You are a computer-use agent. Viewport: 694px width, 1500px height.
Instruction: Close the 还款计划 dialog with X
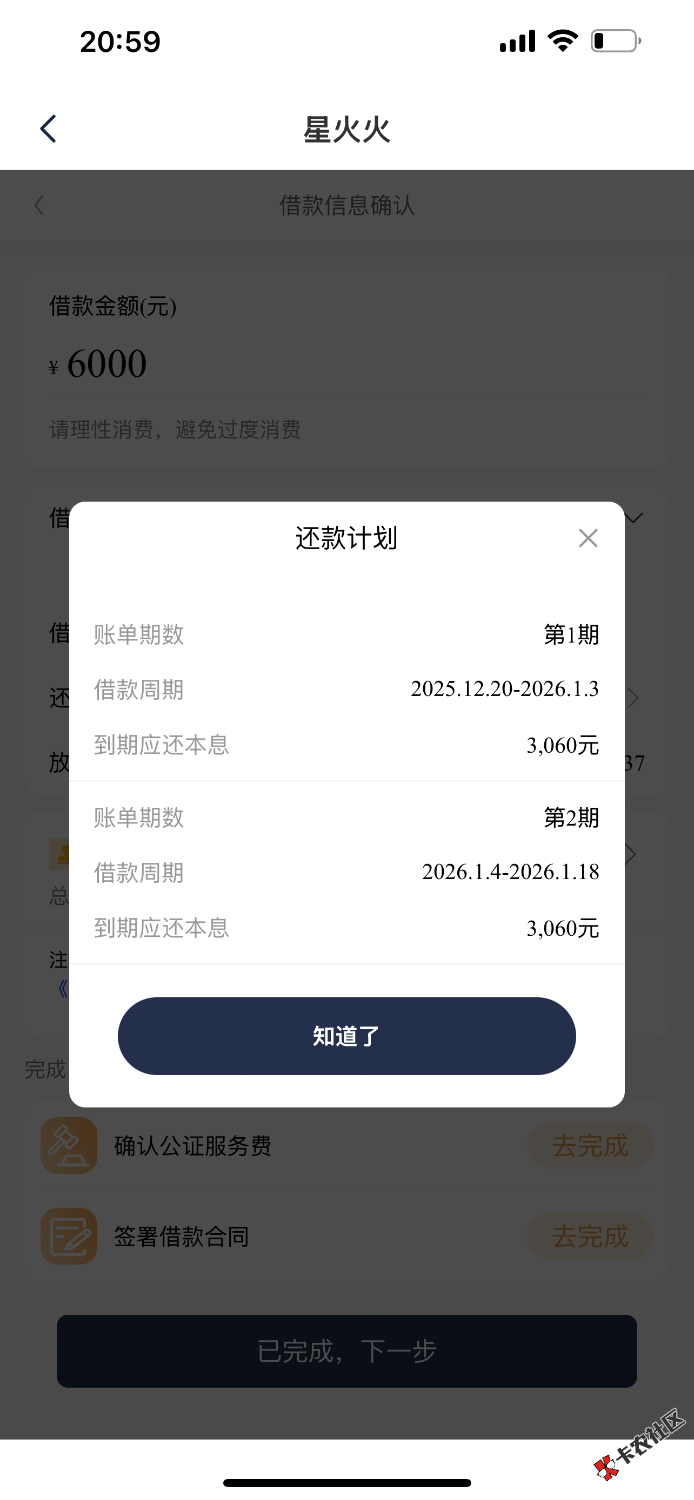click(588, 538)
